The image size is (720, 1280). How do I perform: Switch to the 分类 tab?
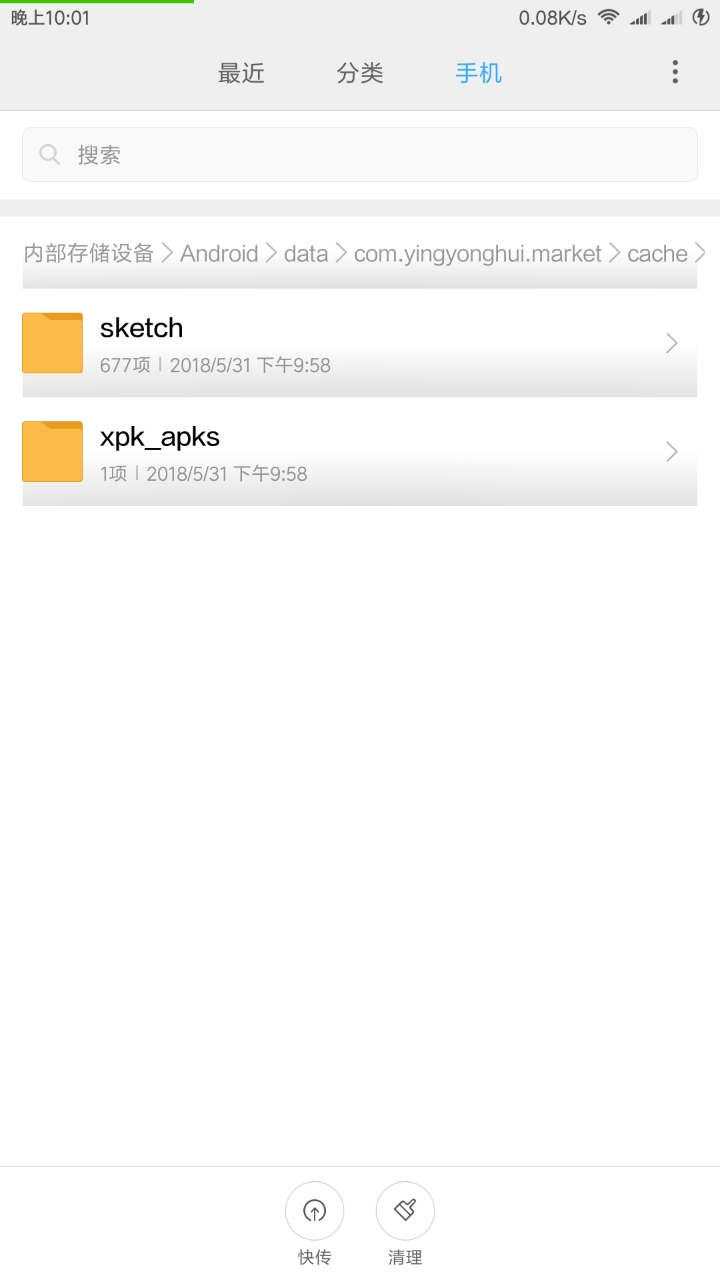tap(360, 73)
